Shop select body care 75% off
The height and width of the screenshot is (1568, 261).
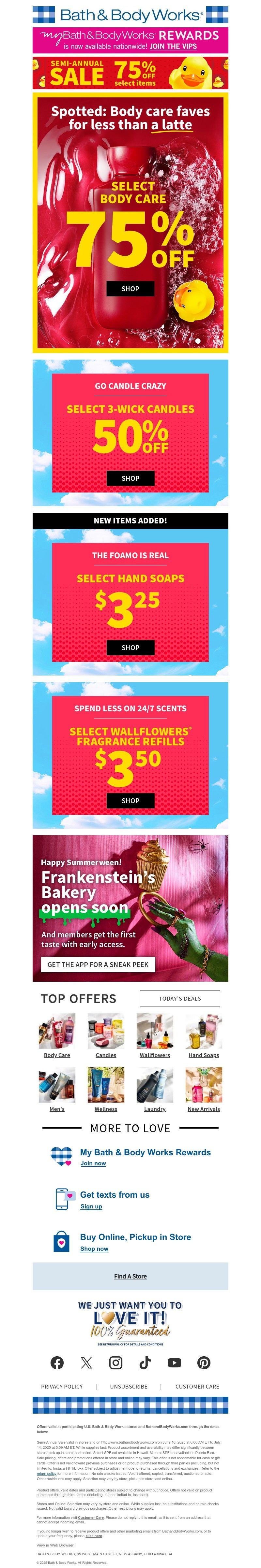(130, 289)
